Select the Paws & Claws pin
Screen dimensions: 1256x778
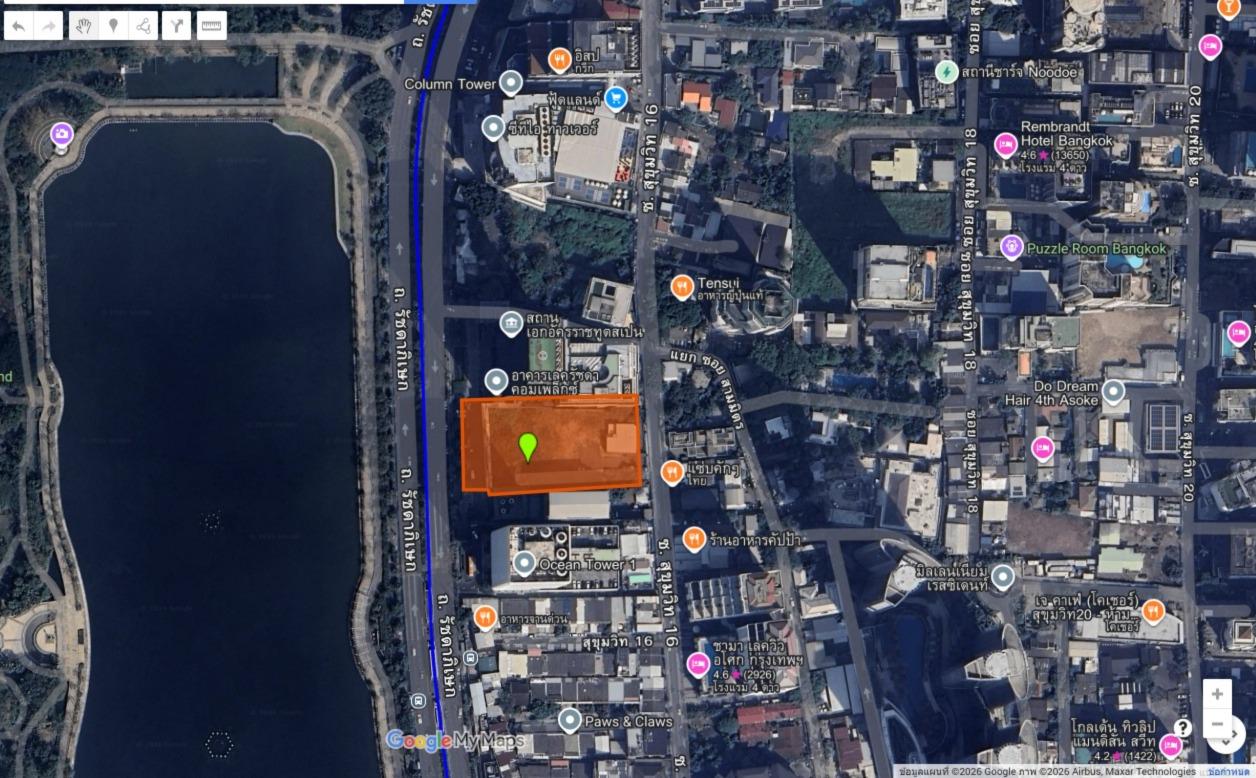click(570, 720)
